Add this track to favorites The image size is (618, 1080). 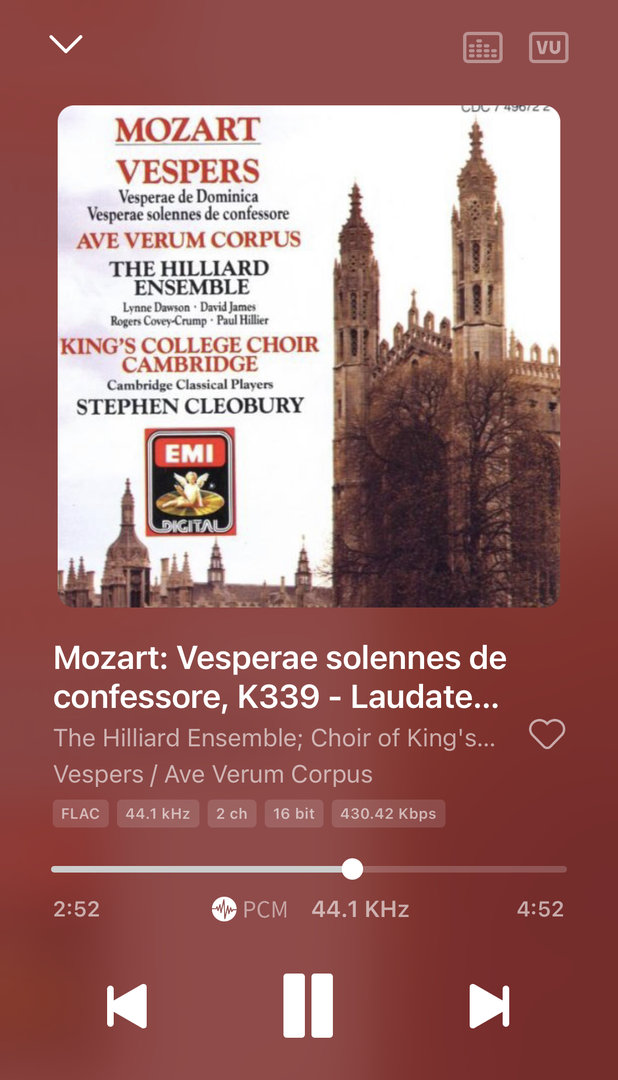coord(547,735)
